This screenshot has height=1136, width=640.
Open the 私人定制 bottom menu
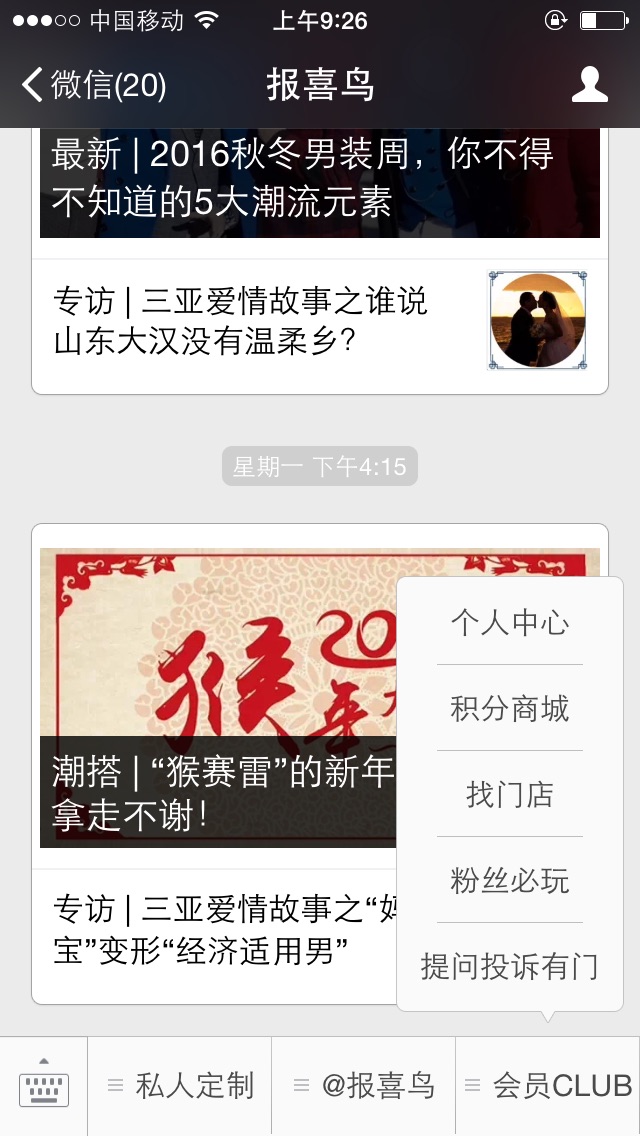point(180,1086)
